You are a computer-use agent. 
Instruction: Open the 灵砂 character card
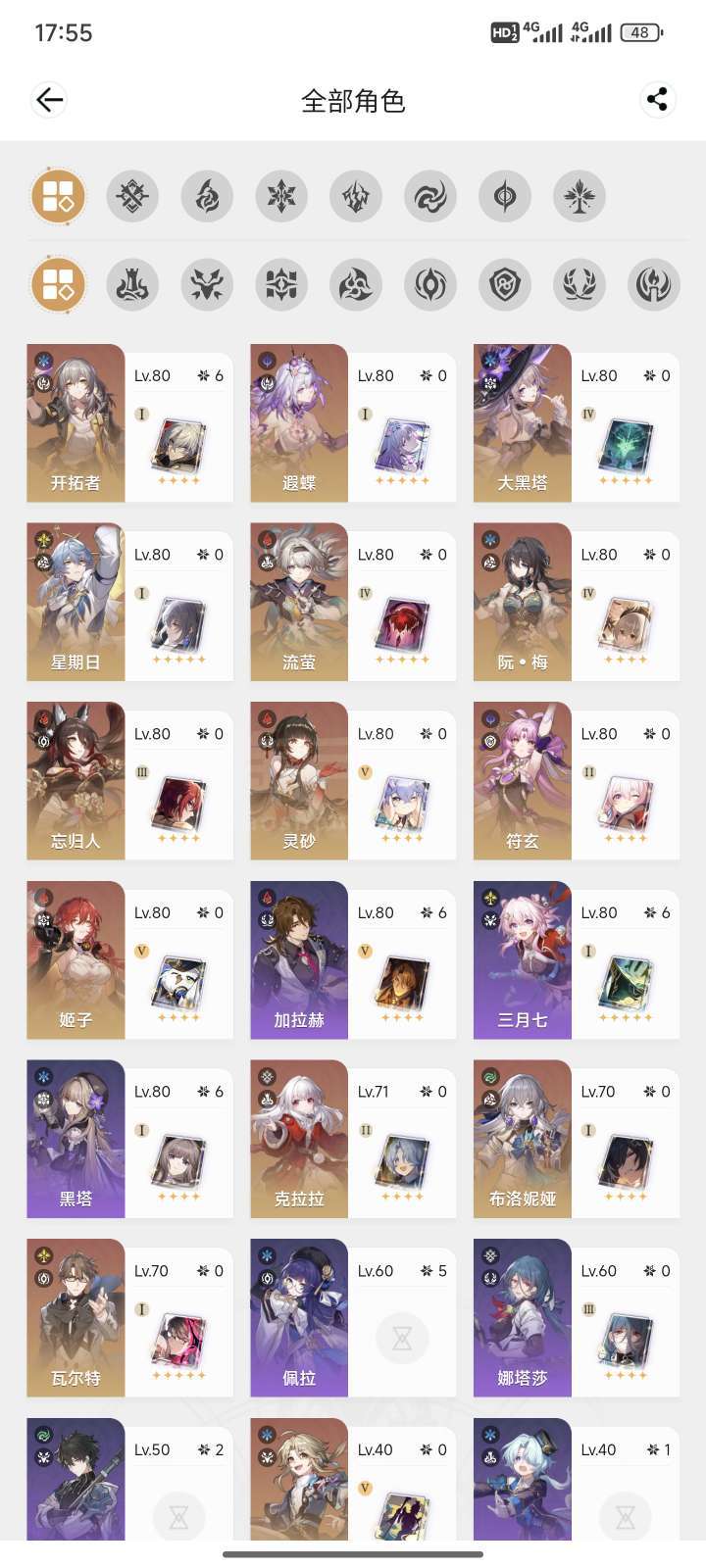353,781
